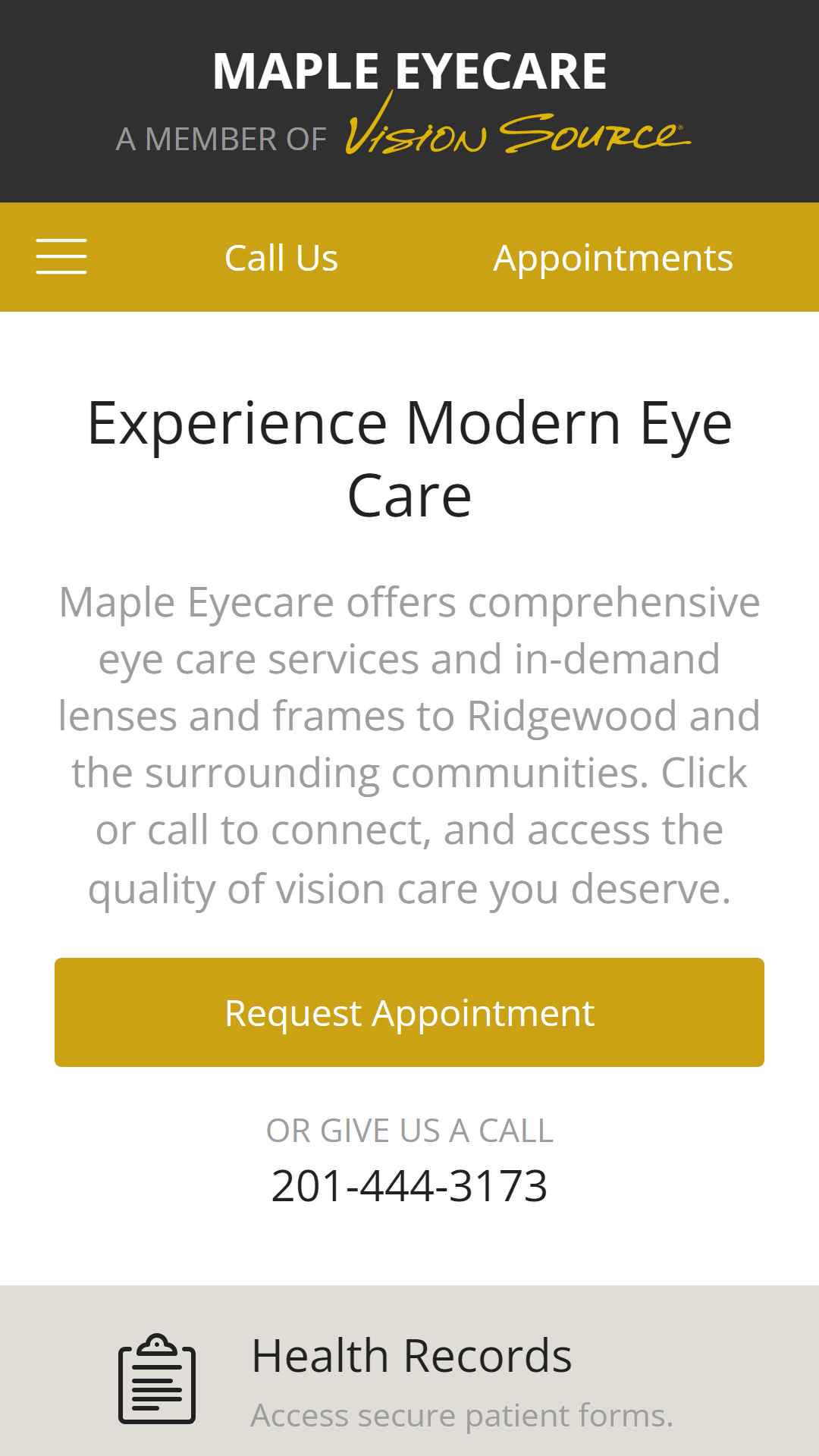Tap the Request Appointment button
Image resolution: width=819 pixels, height=1456 pixels.
click(409, 1012)
